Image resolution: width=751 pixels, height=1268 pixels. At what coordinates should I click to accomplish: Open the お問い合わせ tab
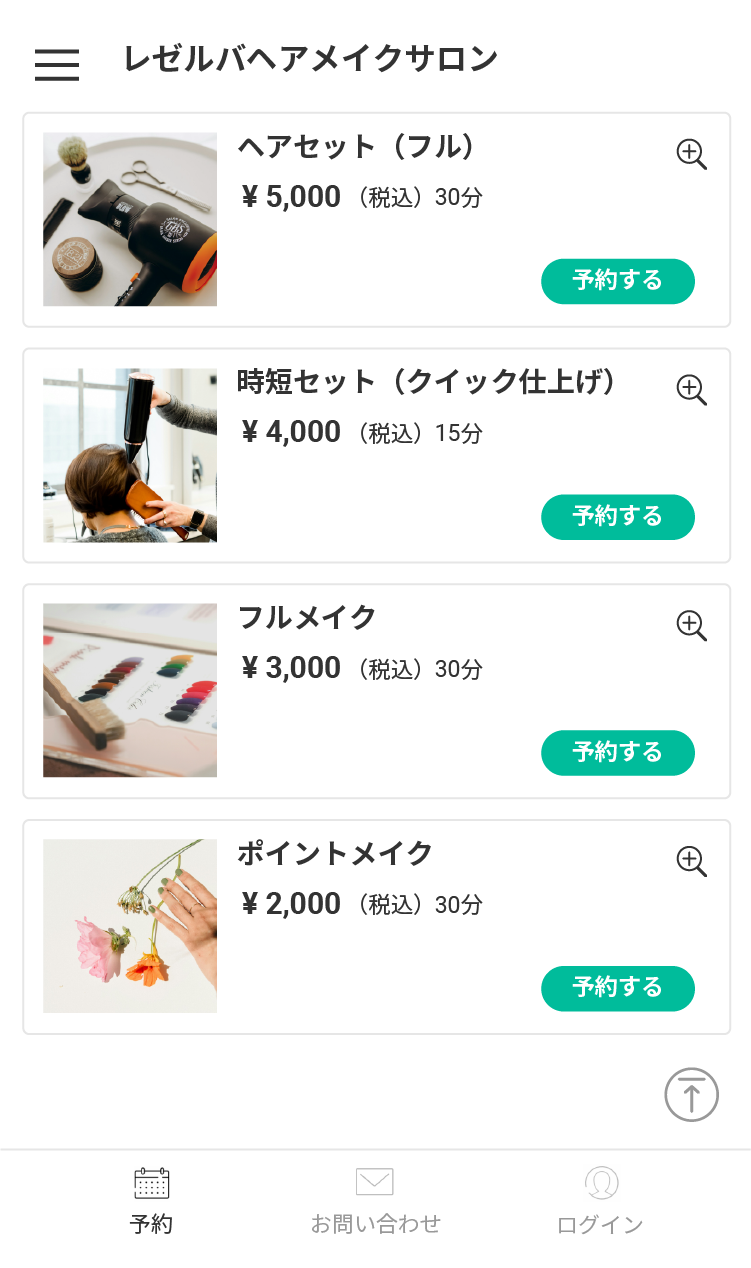[x=375, y=1200]
